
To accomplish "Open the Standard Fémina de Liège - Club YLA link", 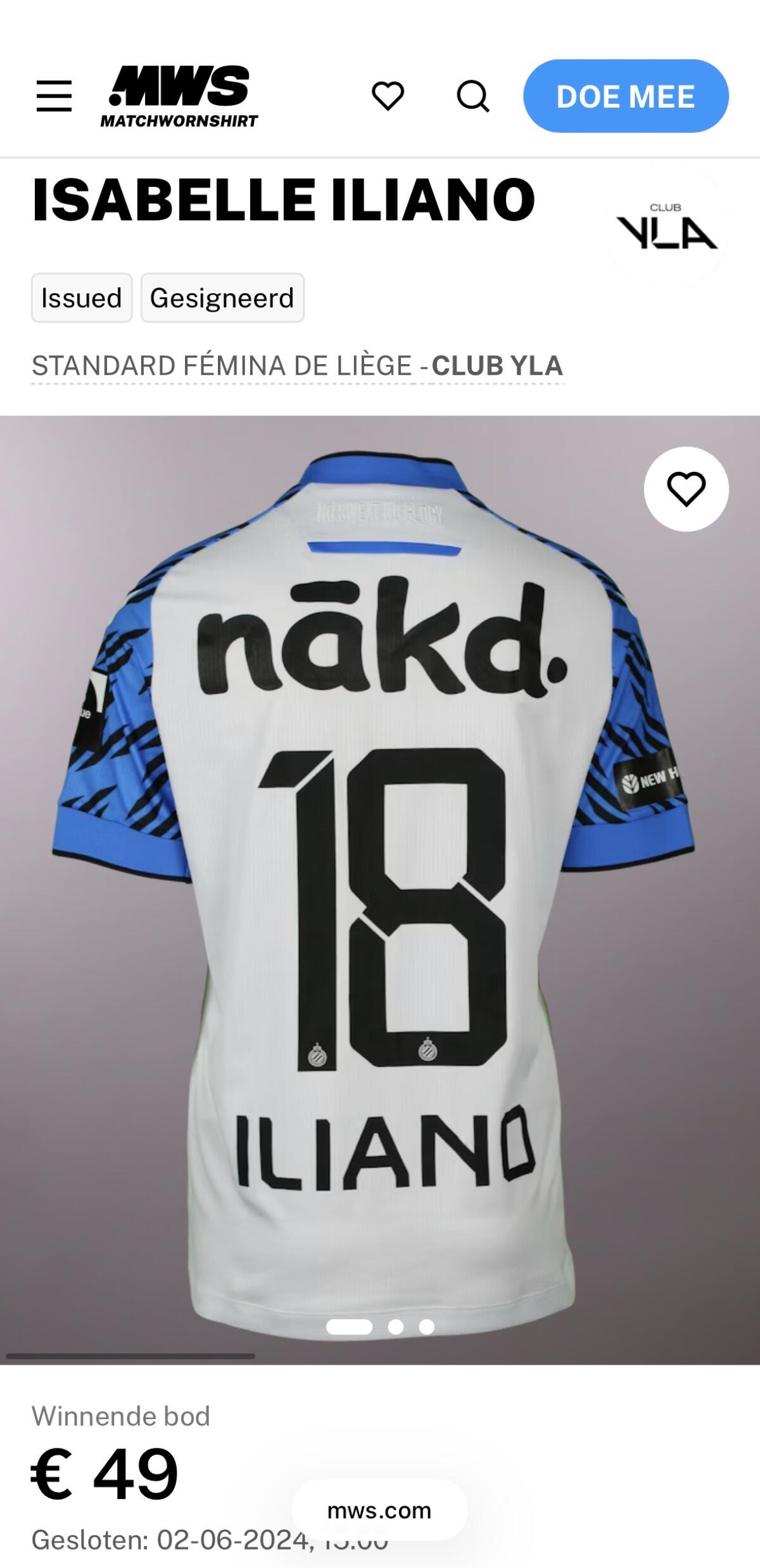I will click(297, 366).
